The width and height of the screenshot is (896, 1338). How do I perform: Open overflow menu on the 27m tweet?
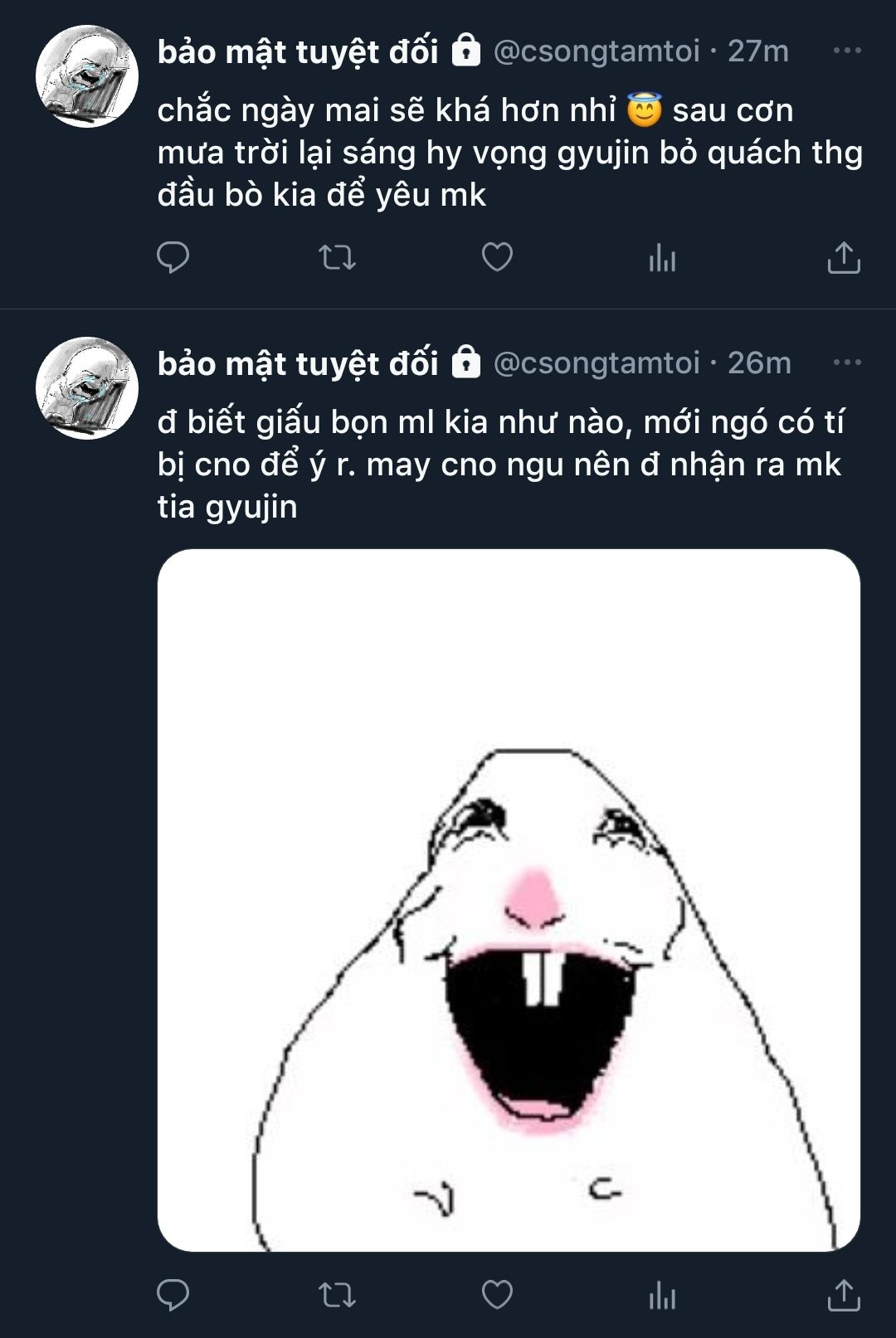click(x=847, y=51)
